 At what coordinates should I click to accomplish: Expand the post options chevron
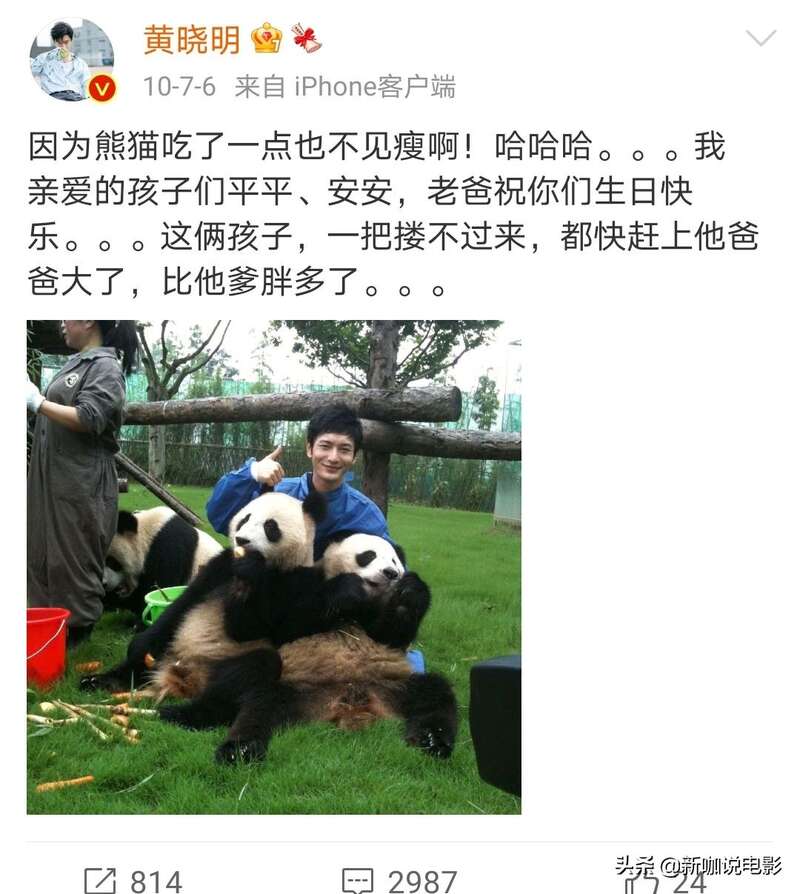click(x=760, y=39)
